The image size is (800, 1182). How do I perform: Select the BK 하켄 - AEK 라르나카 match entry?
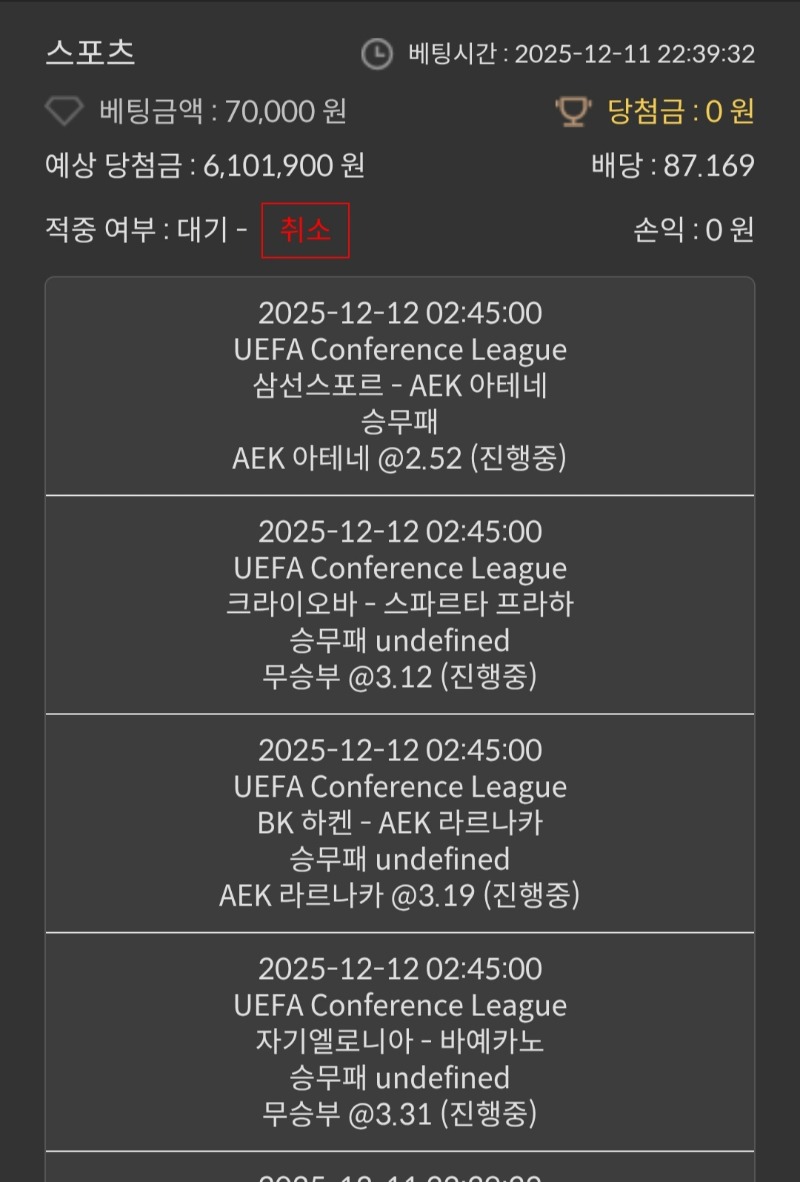(x=400, y=822)
